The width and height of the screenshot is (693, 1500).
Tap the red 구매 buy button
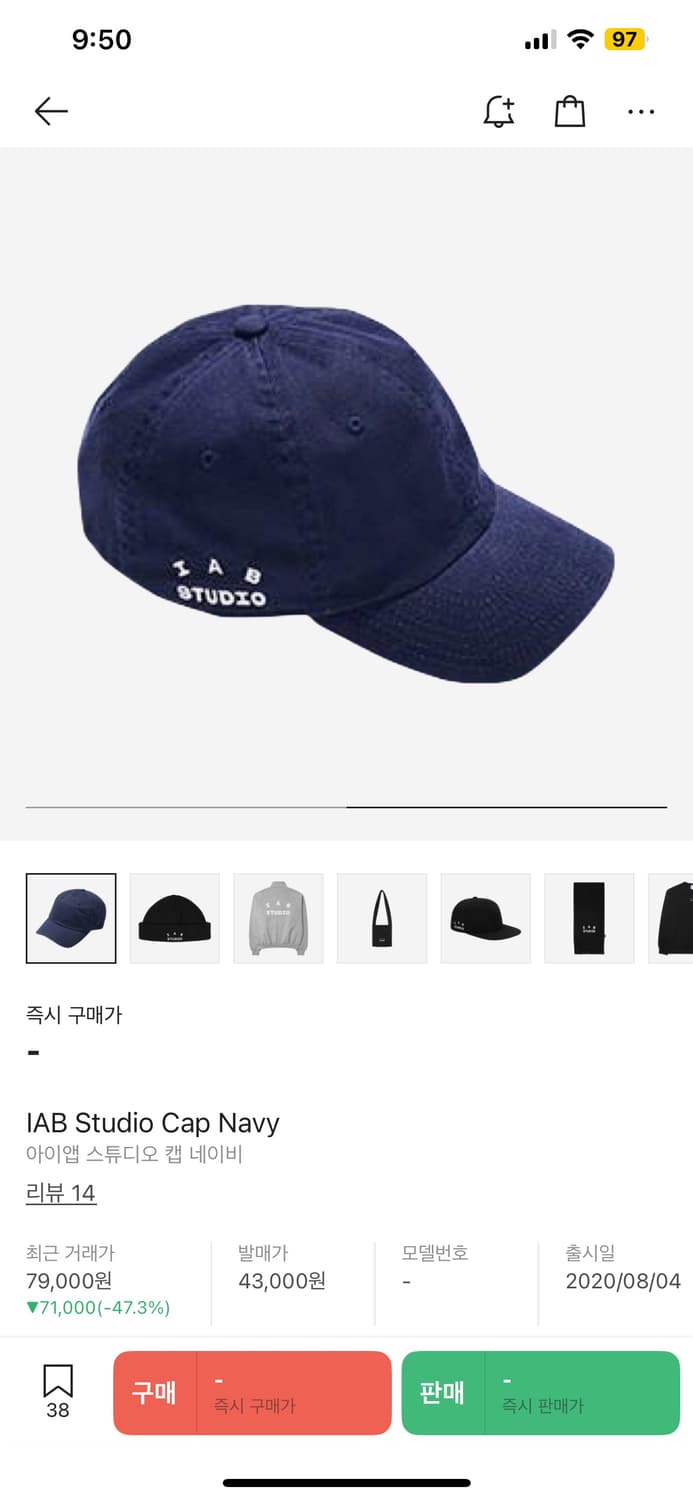point(252,1393)
